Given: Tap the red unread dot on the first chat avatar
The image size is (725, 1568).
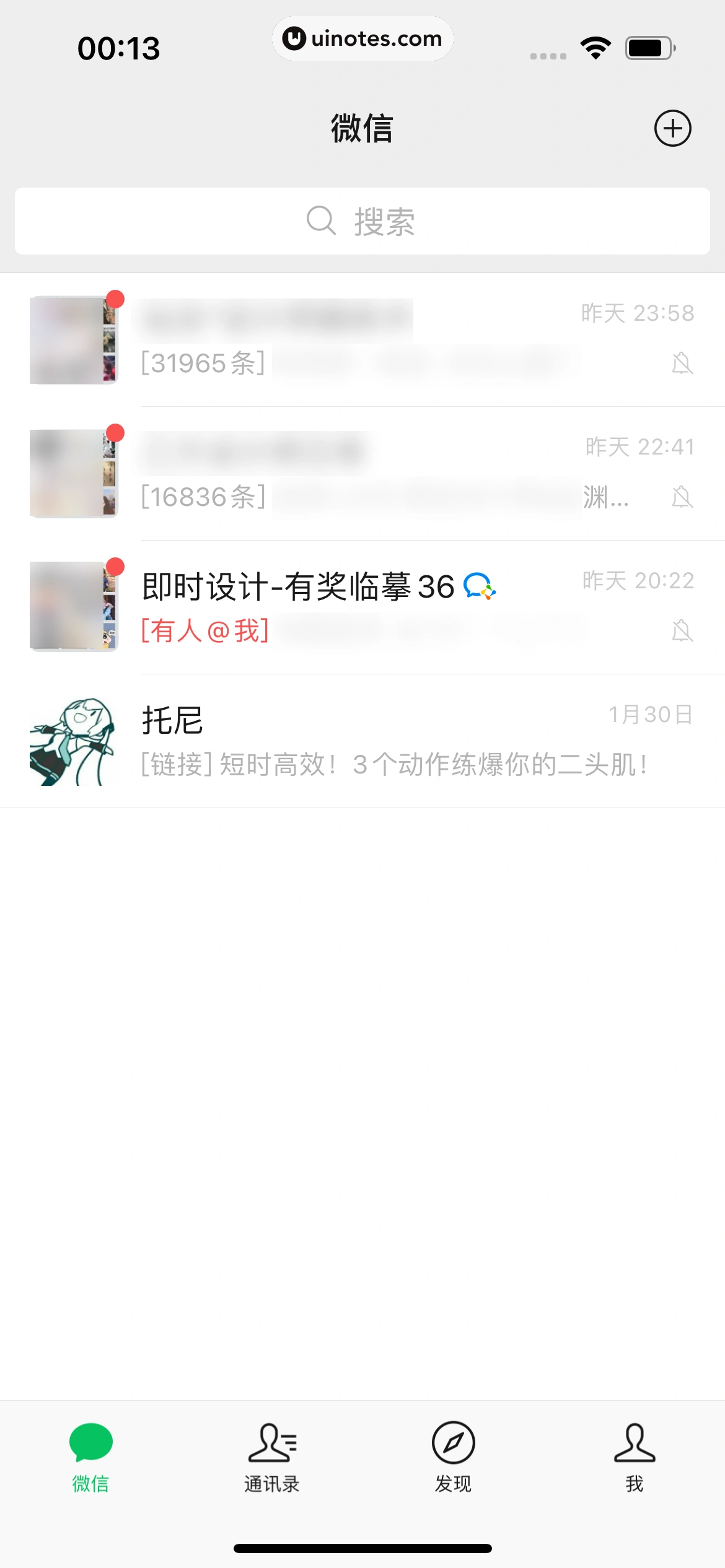Looking at the screenshot, I should point(116,298).
